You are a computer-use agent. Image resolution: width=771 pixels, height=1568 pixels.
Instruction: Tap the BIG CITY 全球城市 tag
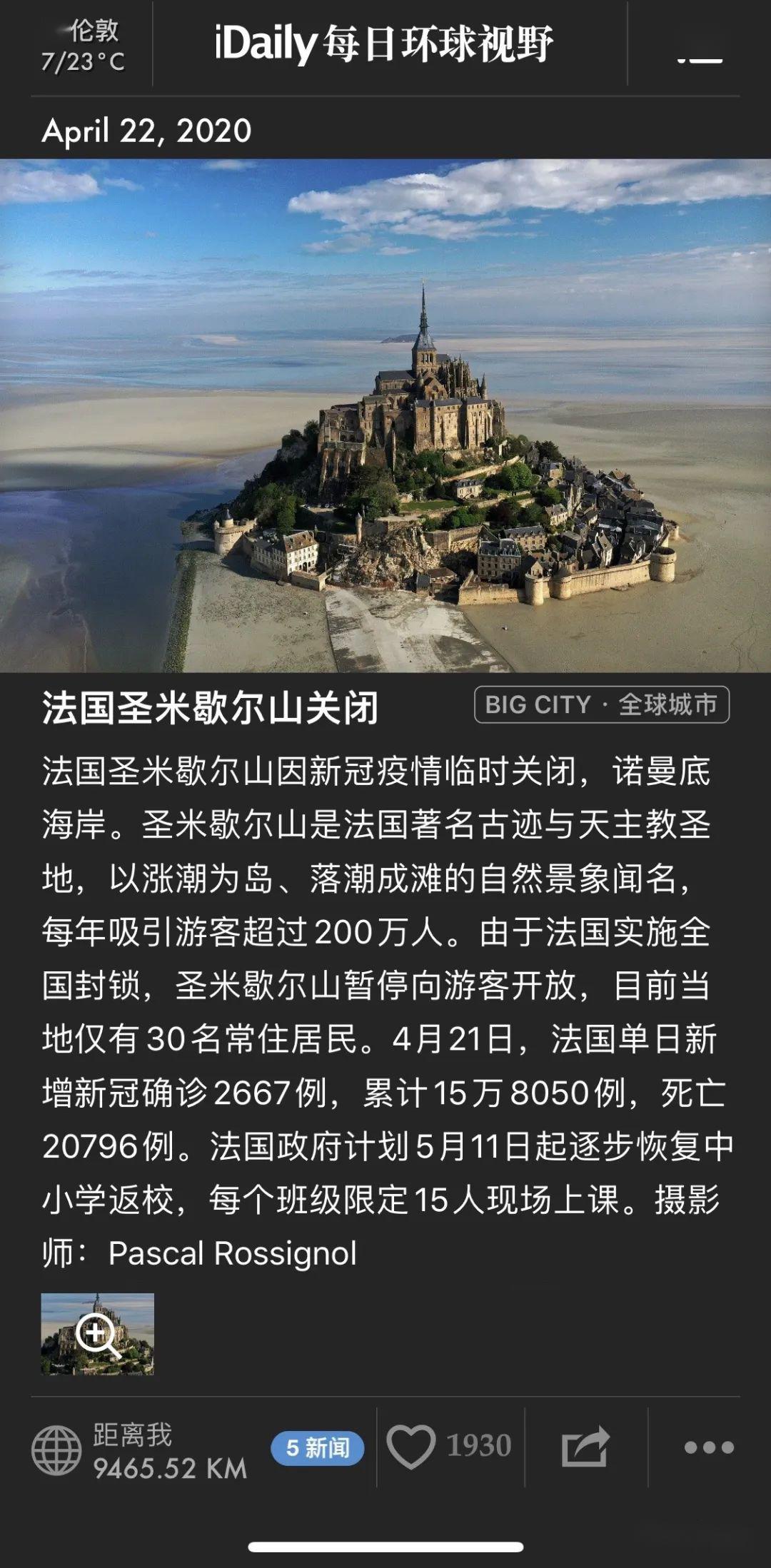pyautogui.click(x=602, y=705)
